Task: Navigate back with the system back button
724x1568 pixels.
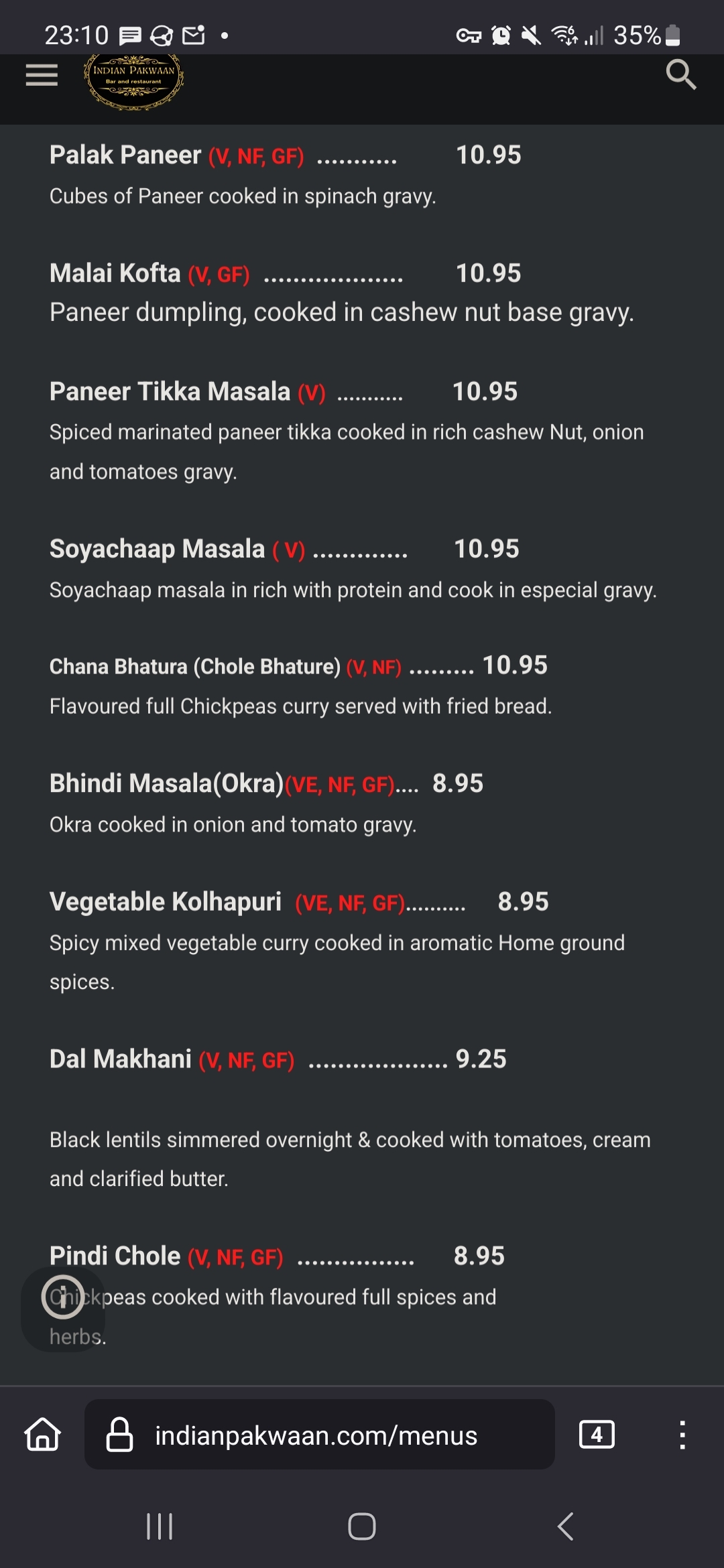Action: click(565, 1526)
